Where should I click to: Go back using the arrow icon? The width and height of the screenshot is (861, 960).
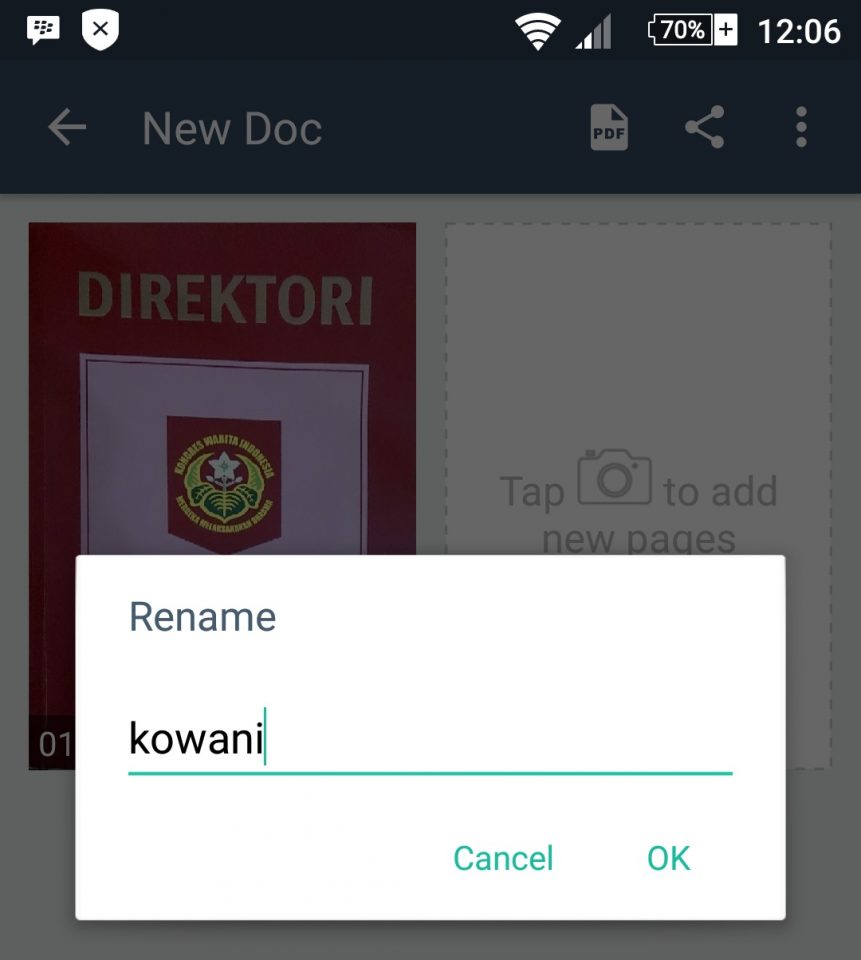click(x=67, y=128)
